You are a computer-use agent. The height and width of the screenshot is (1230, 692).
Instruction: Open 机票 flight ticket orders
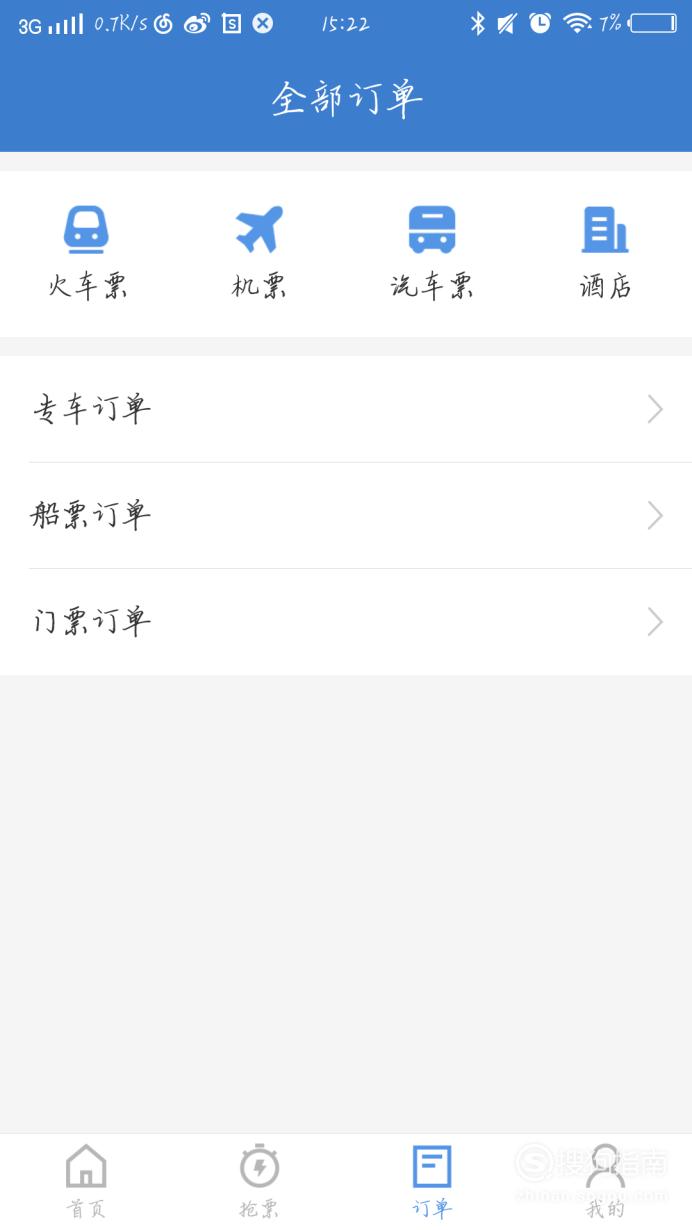260,253
